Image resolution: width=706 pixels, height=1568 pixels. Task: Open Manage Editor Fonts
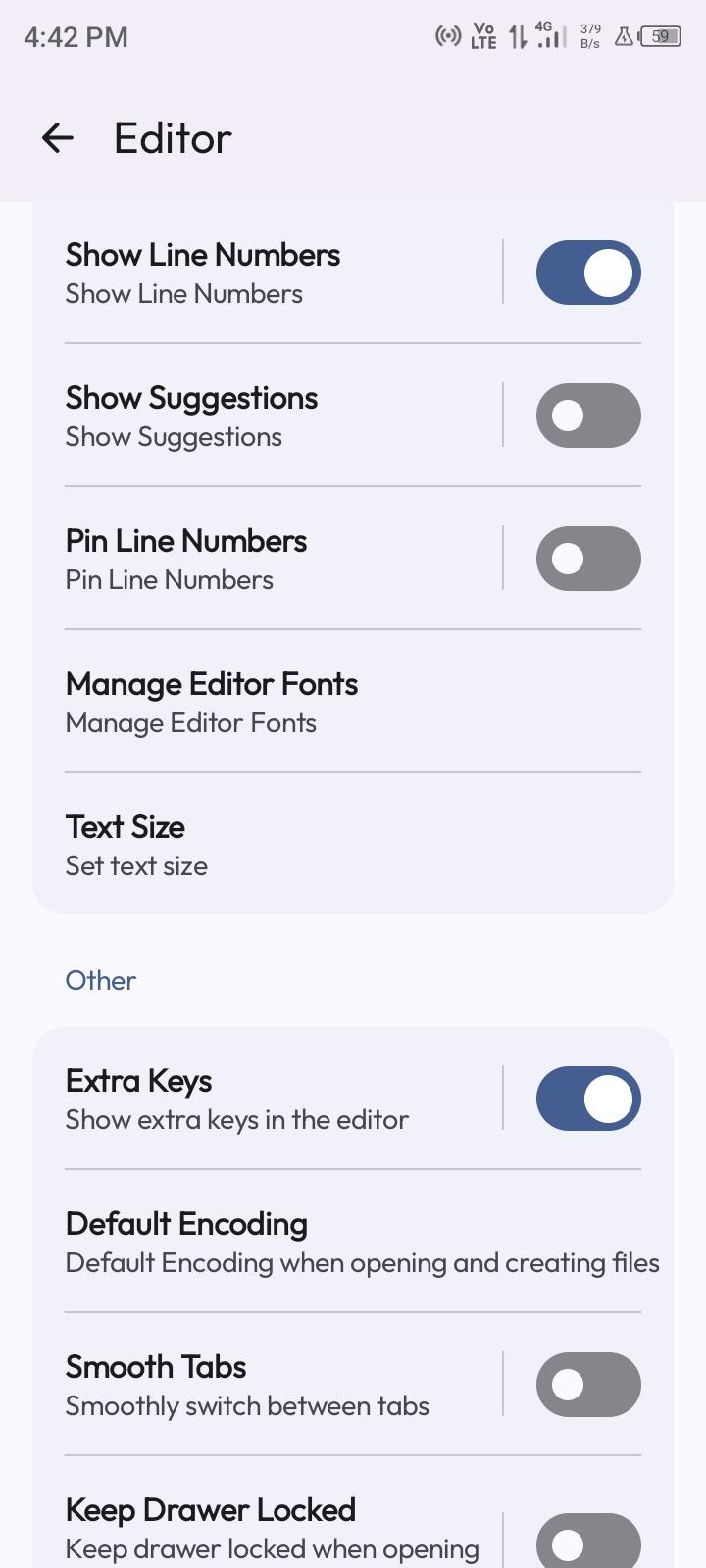click(212, 702)
